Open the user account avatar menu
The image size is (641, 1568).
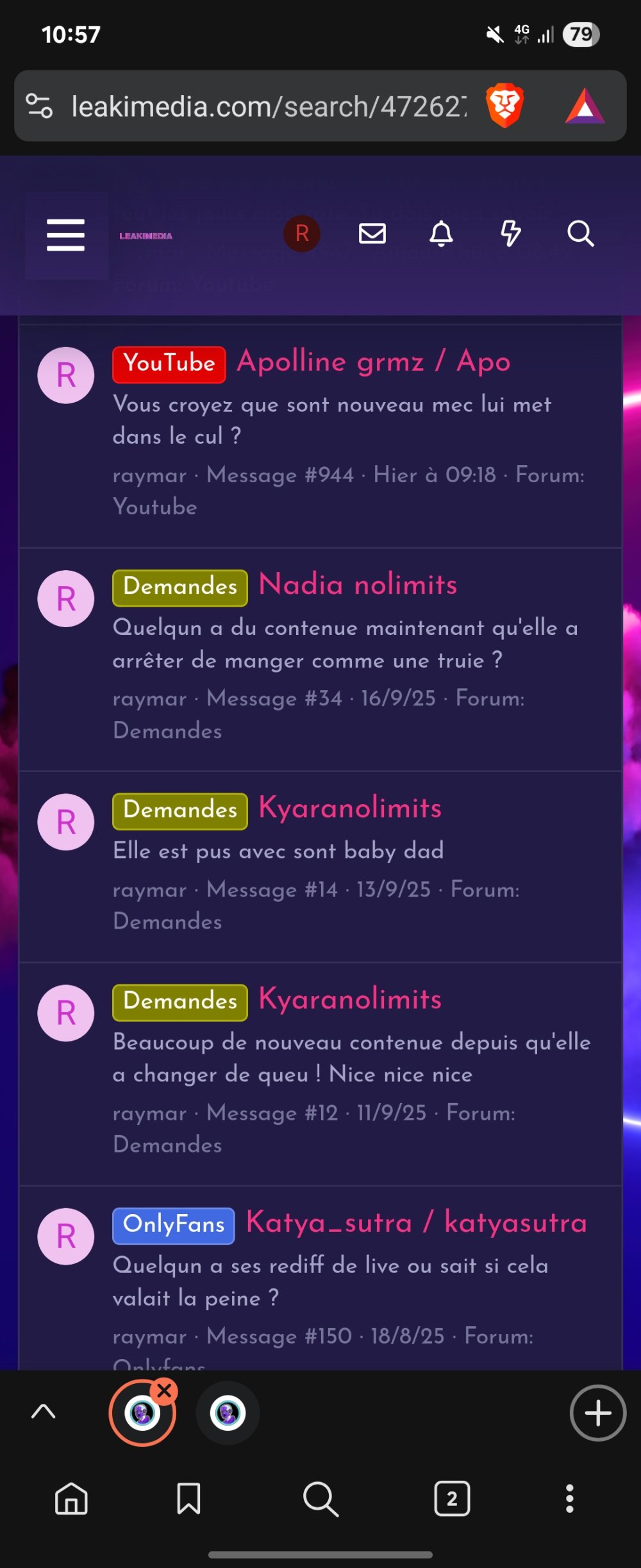click(302, 233)
